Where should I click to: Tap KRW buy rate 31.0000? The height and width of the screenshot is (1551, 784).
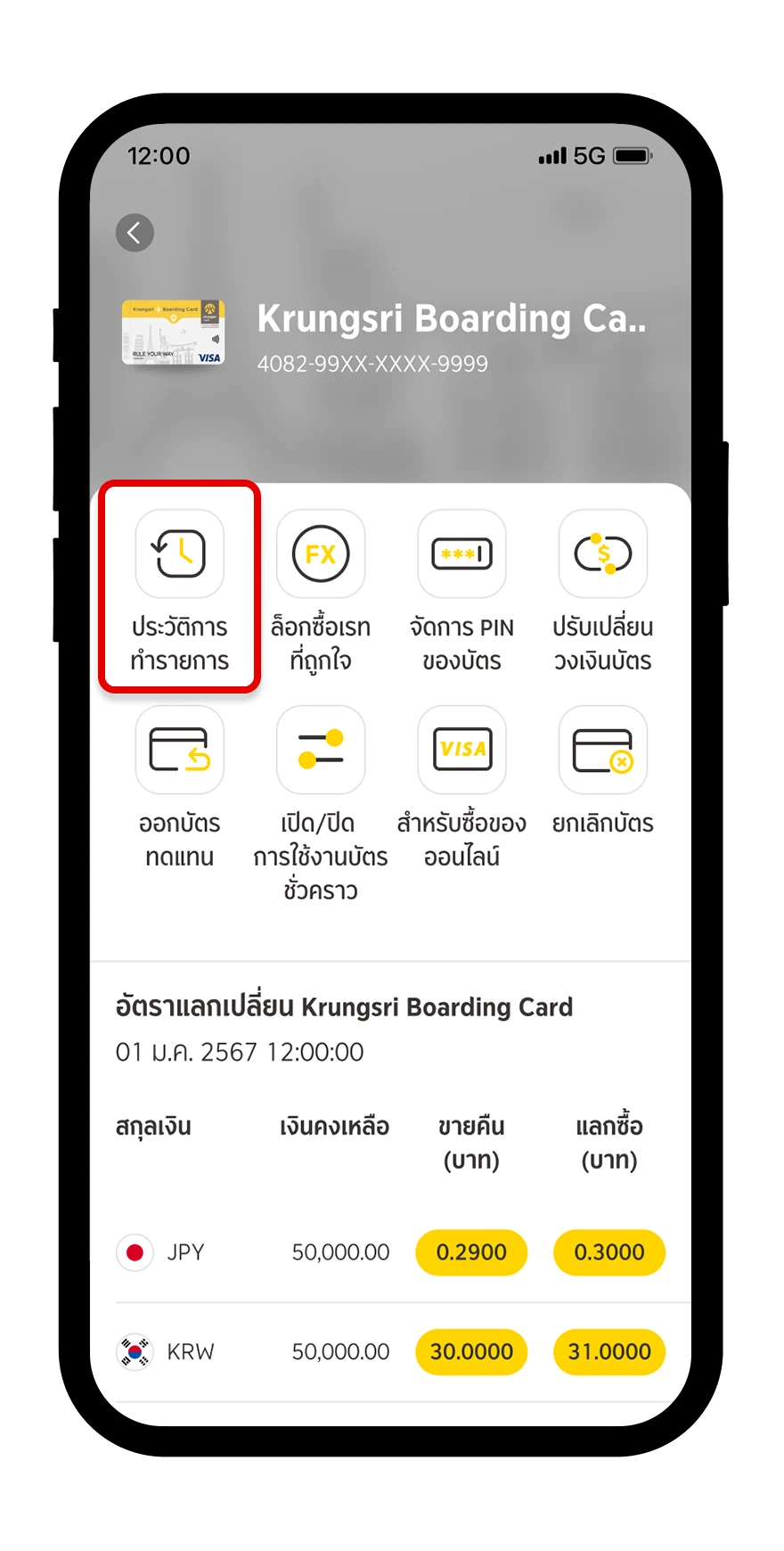[609, 1352]
